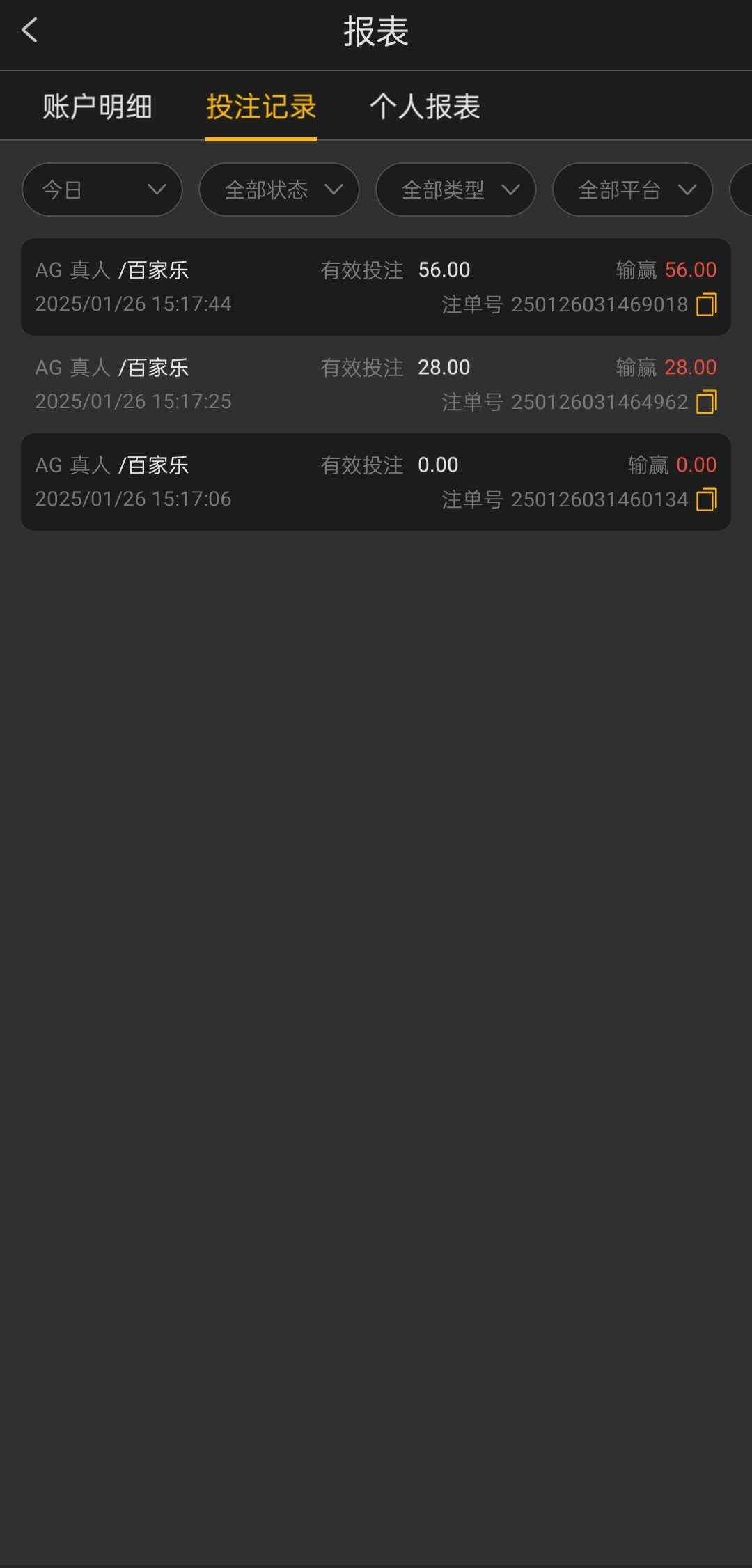Copy bet number 250126031460134

point(707,499)
